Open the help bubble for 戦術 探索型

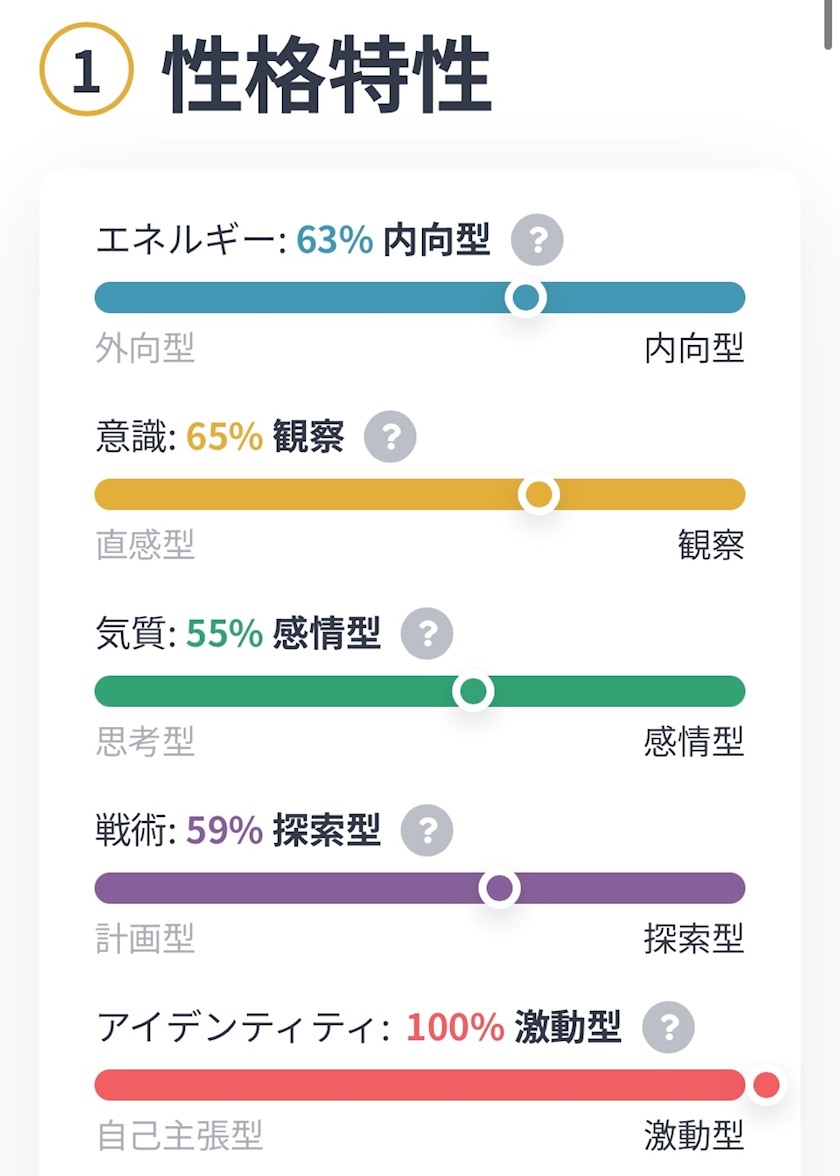[x=427, y=830]
